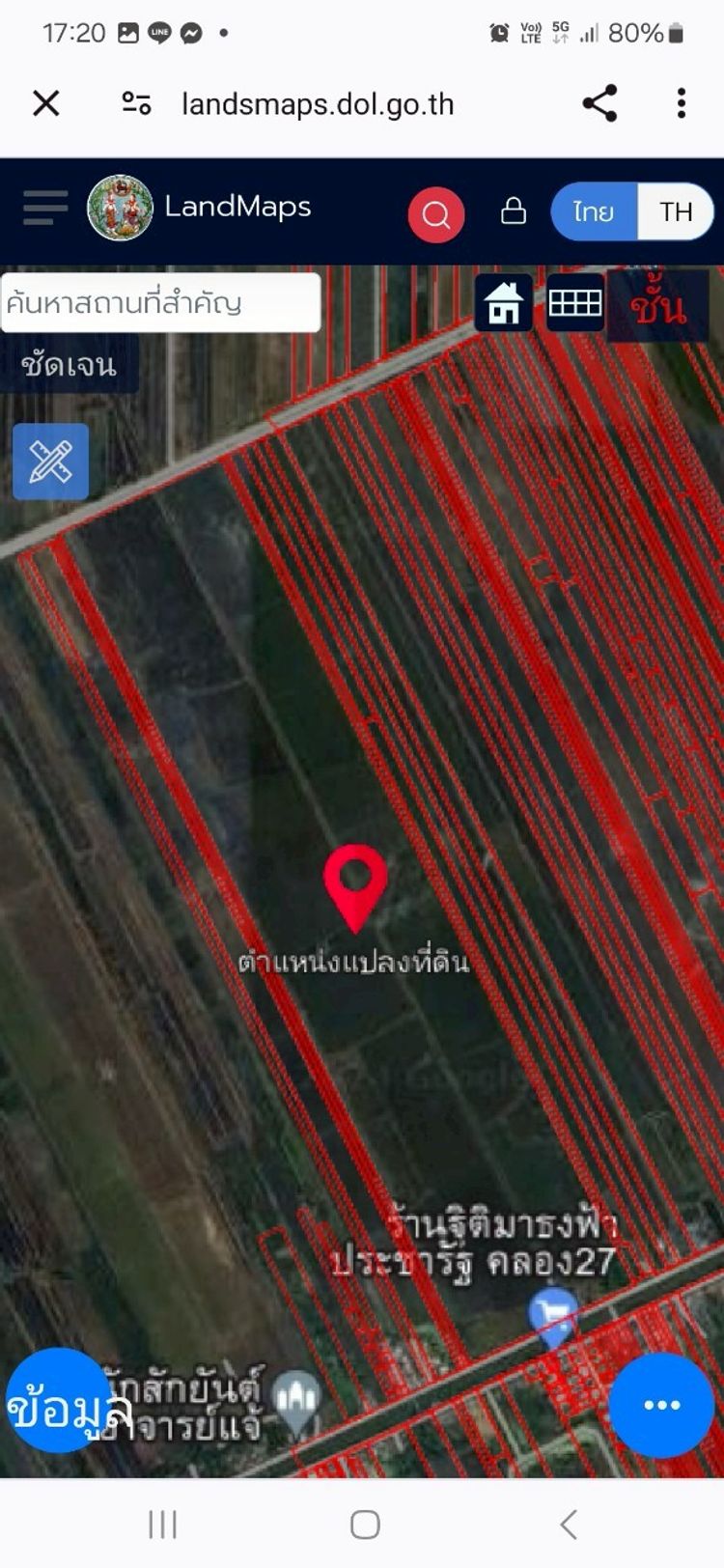Image resolution: width=724 pixels, height=1568 pixels.
Task: Tap the lock icon in the header
Action: [514, 211]
